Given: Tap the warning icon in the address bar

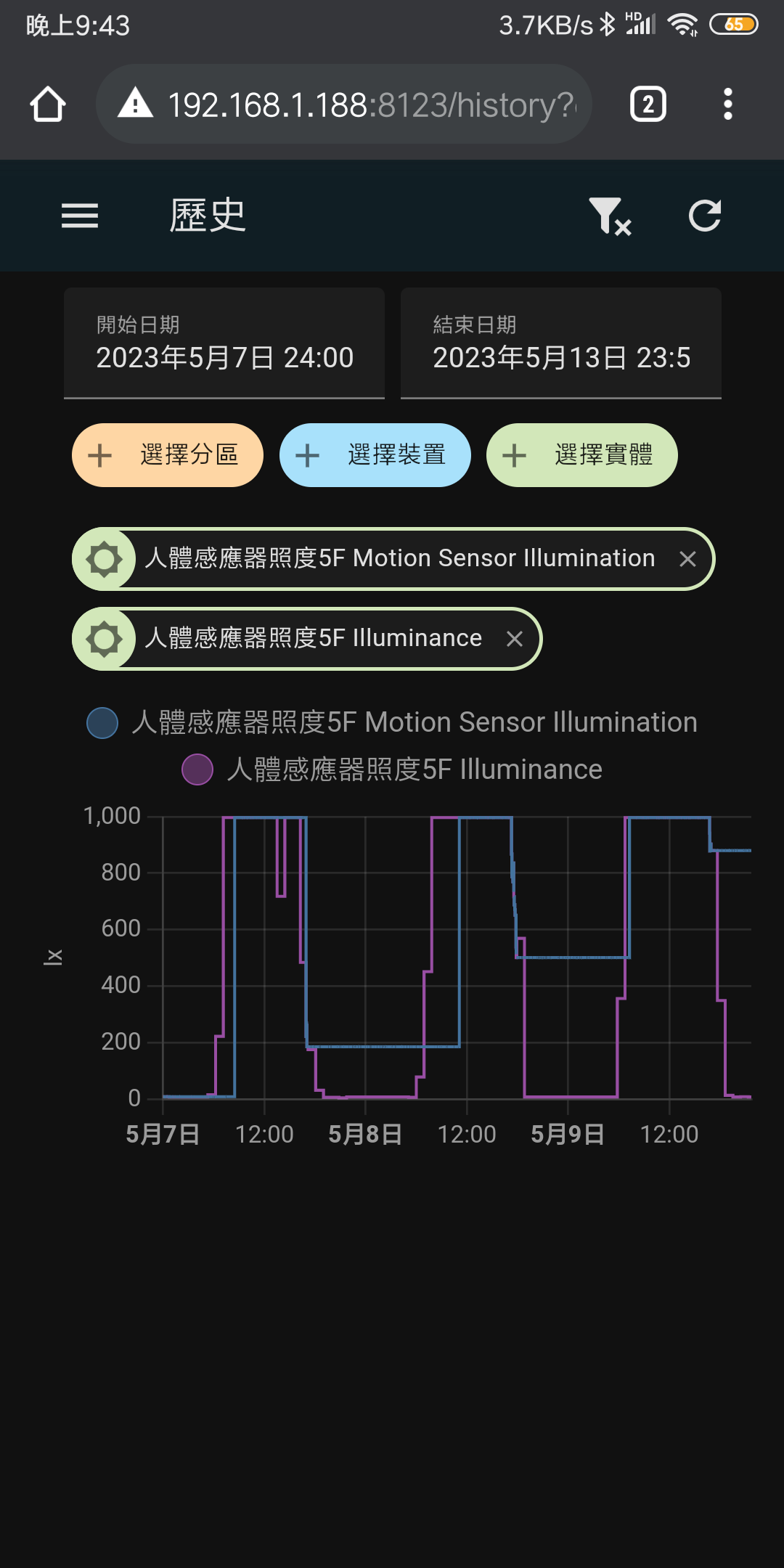Looking at the screenshot, I should pos(134,103).
